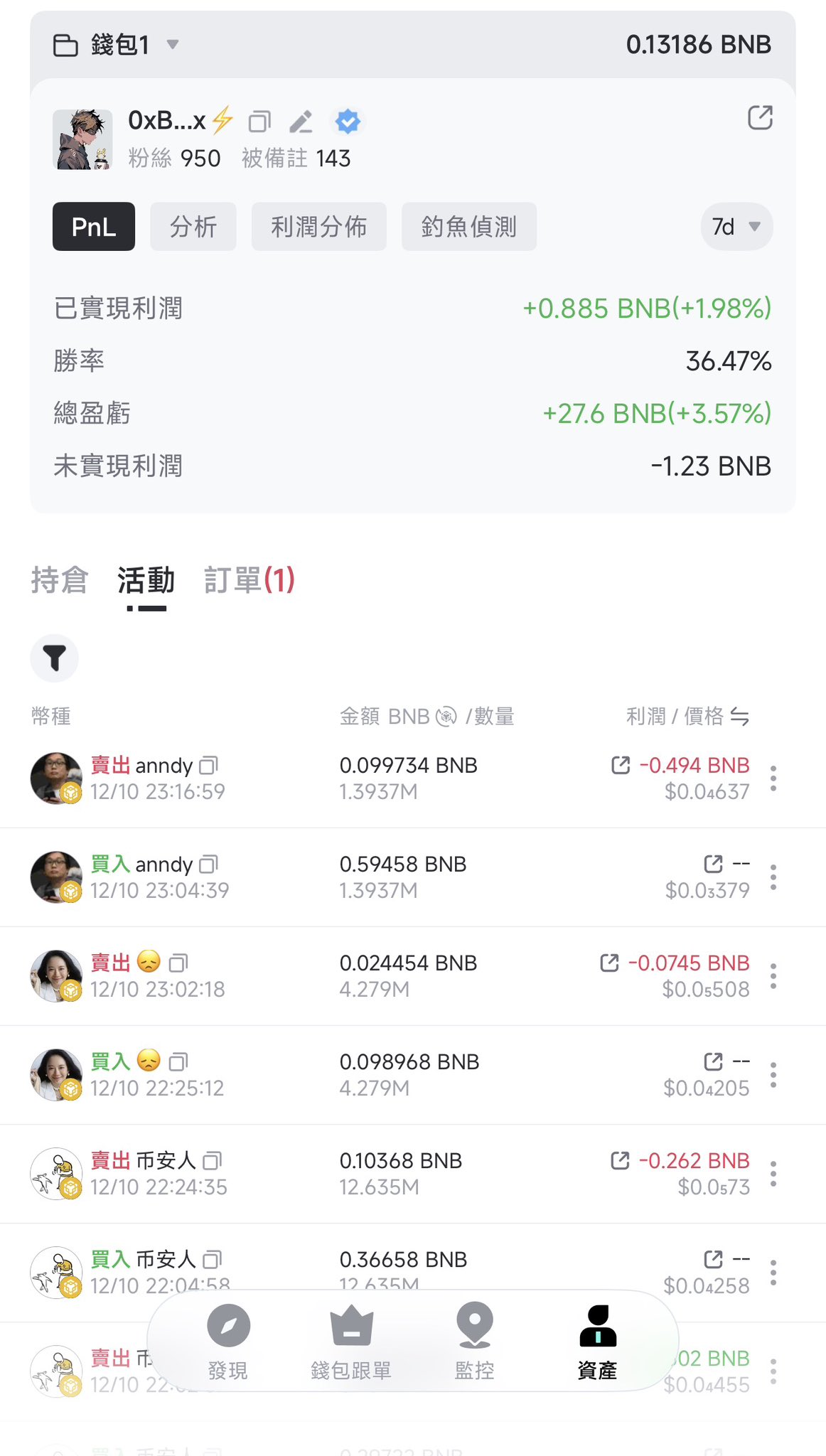Copy the anndy token address in 賣出 row
The height and width of the screenshot is (1456, 826).
[x=208, y=766]
